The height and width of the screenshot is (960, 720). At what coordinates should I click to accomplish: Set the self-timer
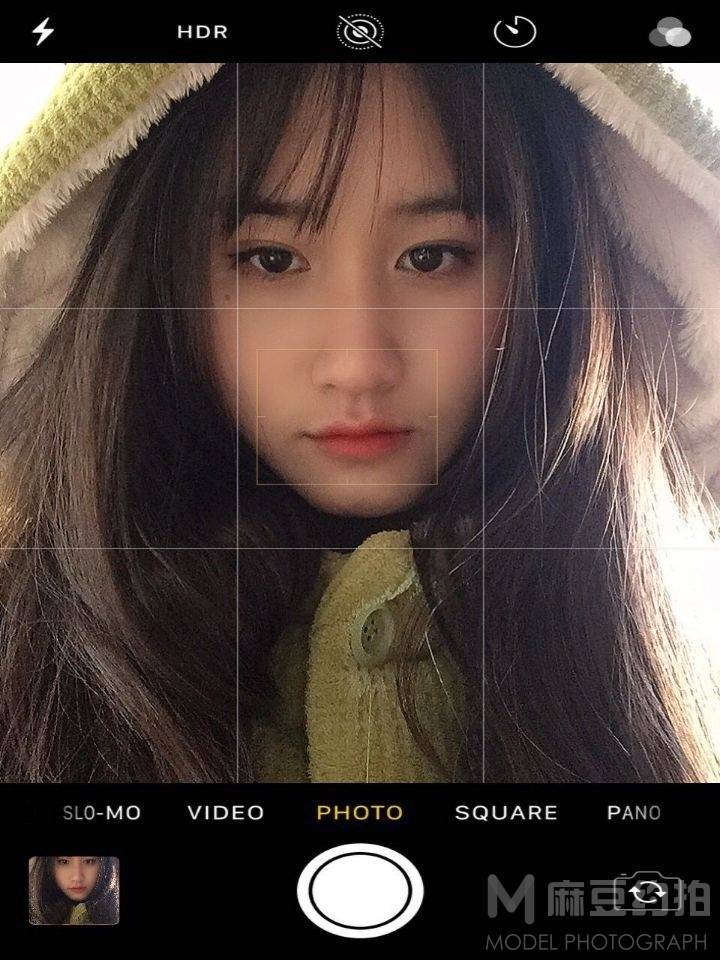pos(515,32)
